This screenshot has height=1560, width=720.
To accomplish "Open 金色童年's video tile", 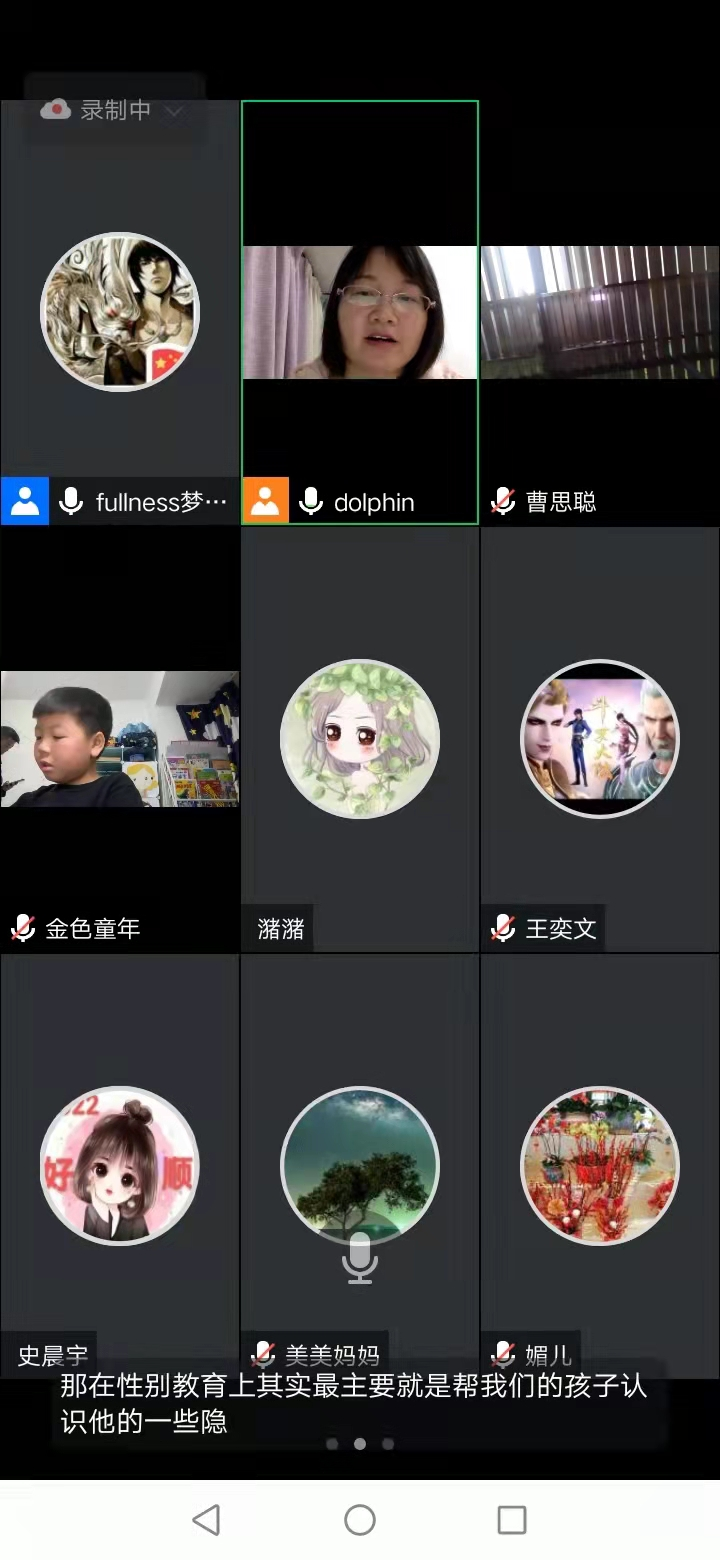I will 120,738.
